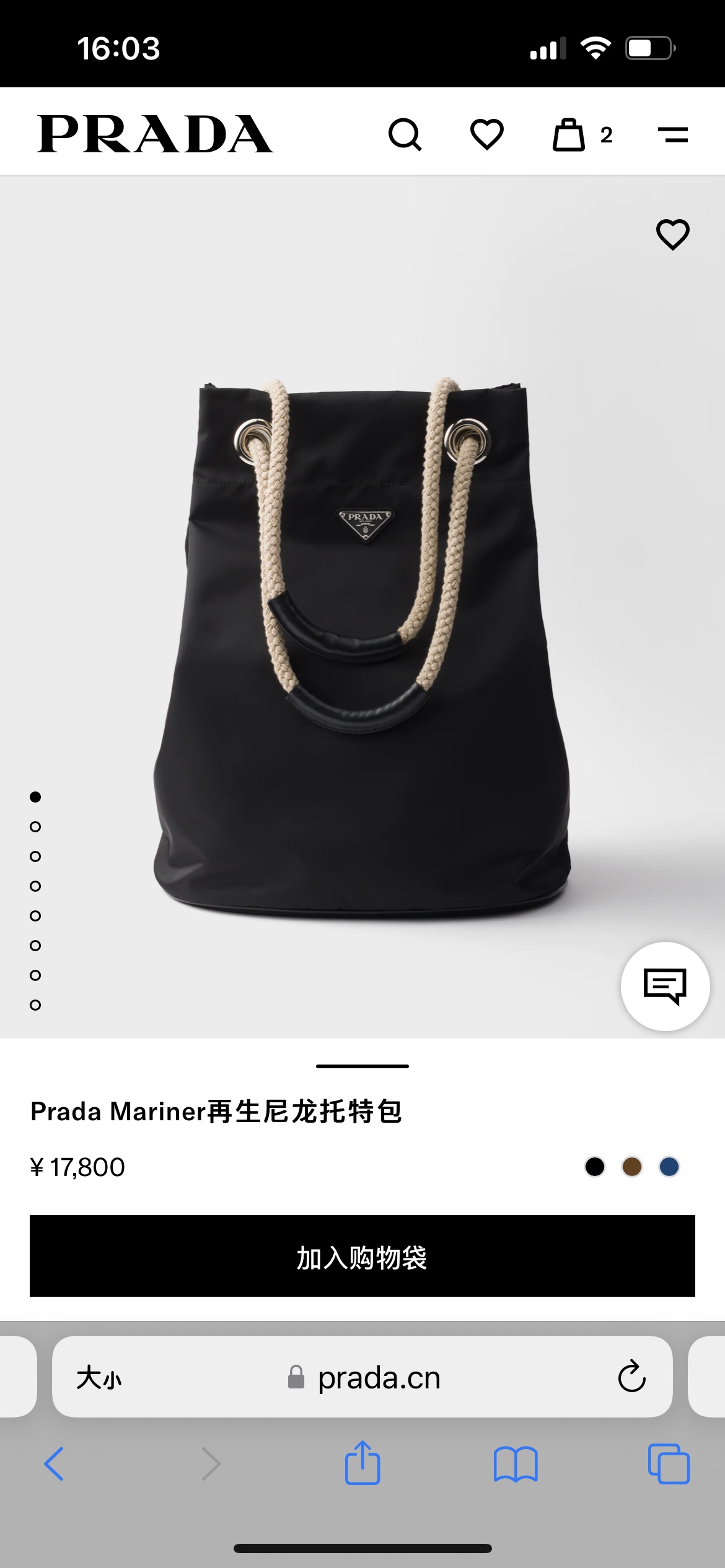Open the live chat bubble
This screenshot has width=725, height=1568.
(x=666, y=986)
